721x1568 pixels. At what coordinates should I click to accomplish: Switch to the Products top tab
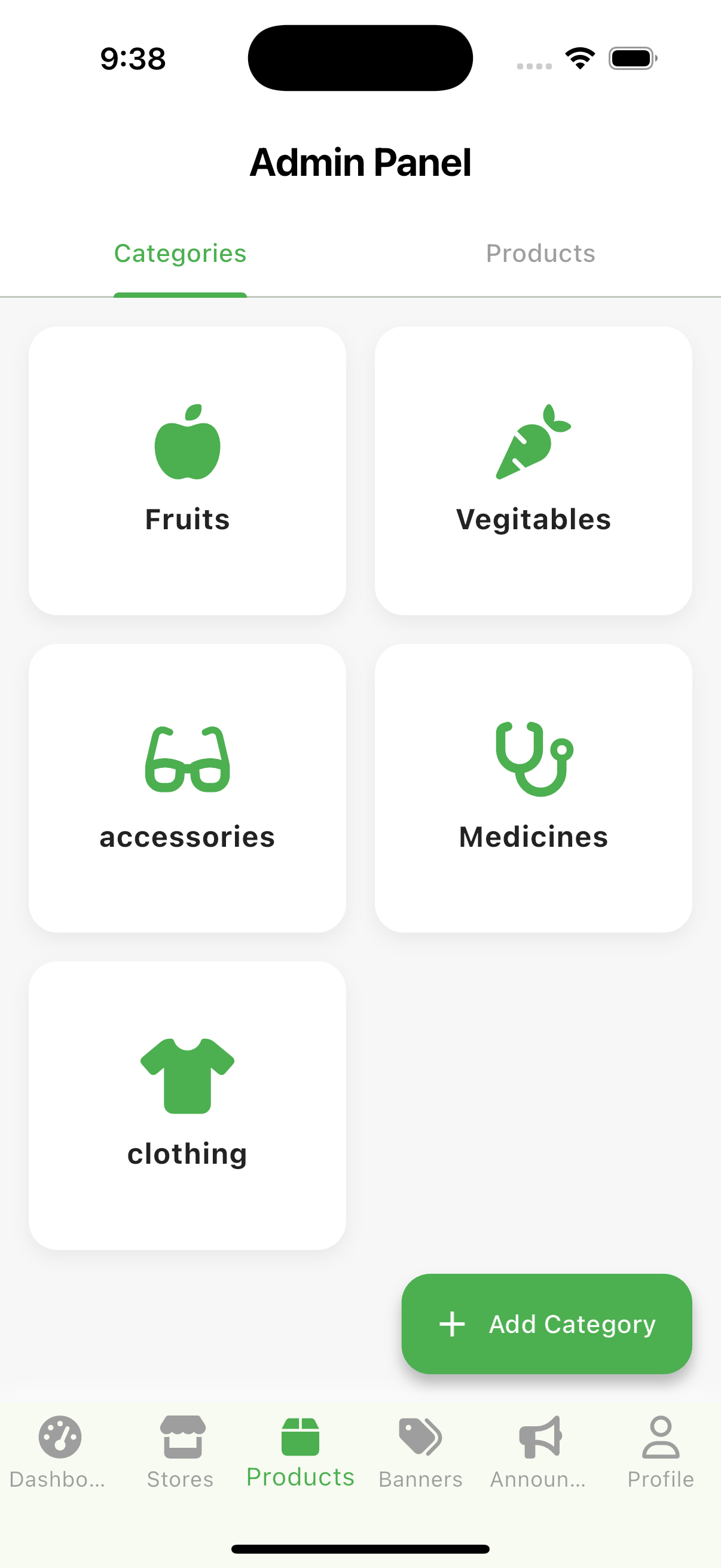pyautogui.click(x=540, y=254)
